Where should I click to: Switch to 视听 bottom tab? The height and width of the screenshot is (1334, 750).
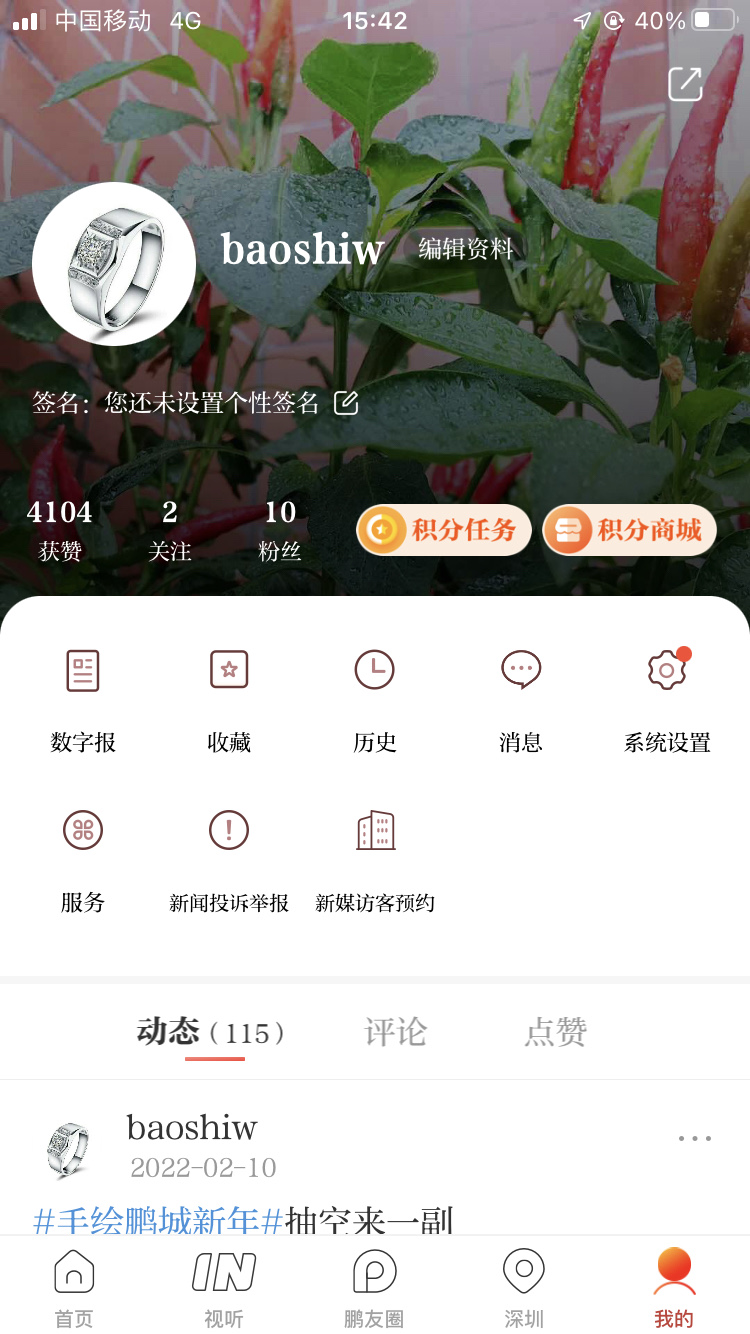pos(224,1286)
